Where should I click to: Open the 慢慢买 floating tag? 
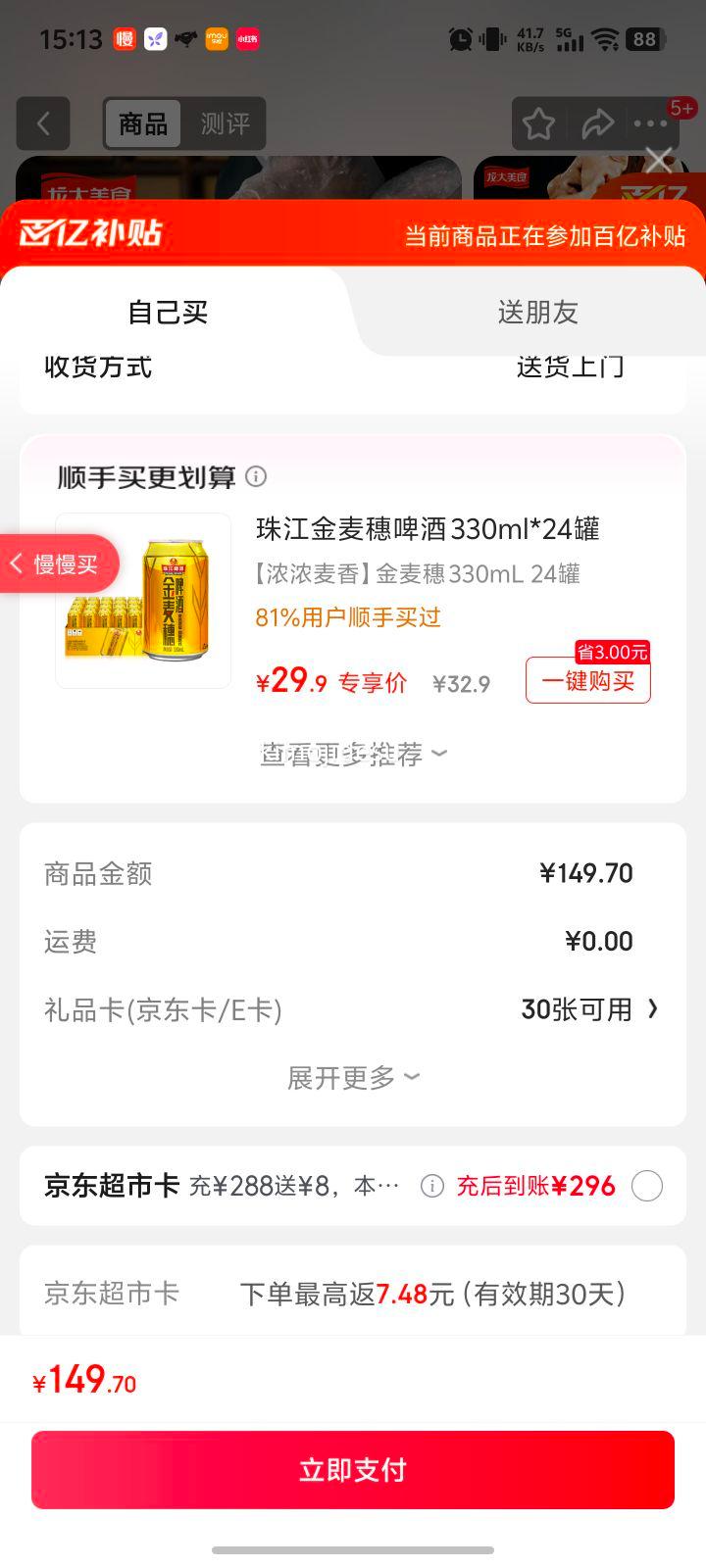[x=59, y=563]
